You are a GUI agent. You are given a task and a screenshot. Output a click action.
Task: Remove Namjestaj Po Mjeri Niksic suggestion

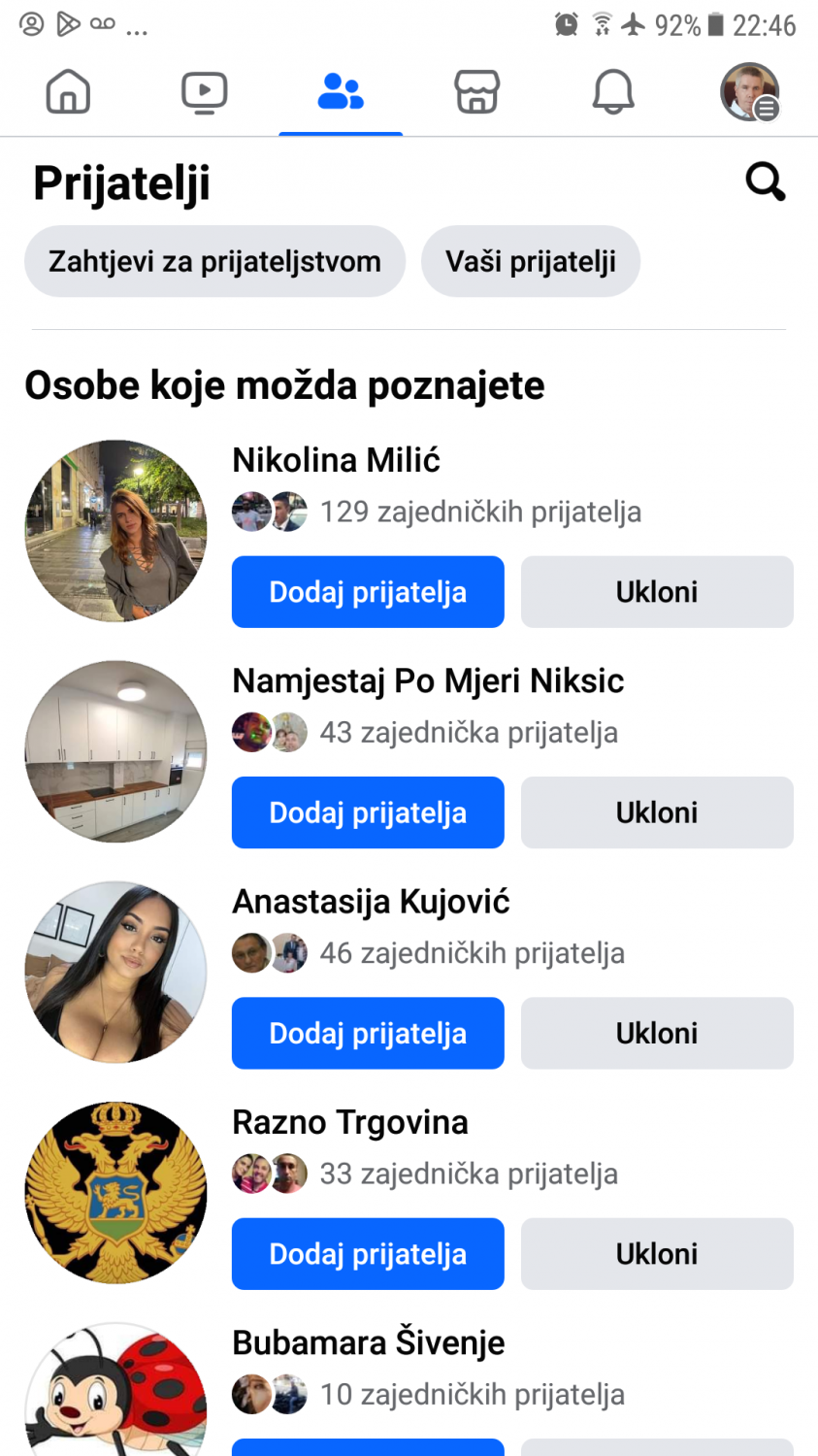click(657, 812)
